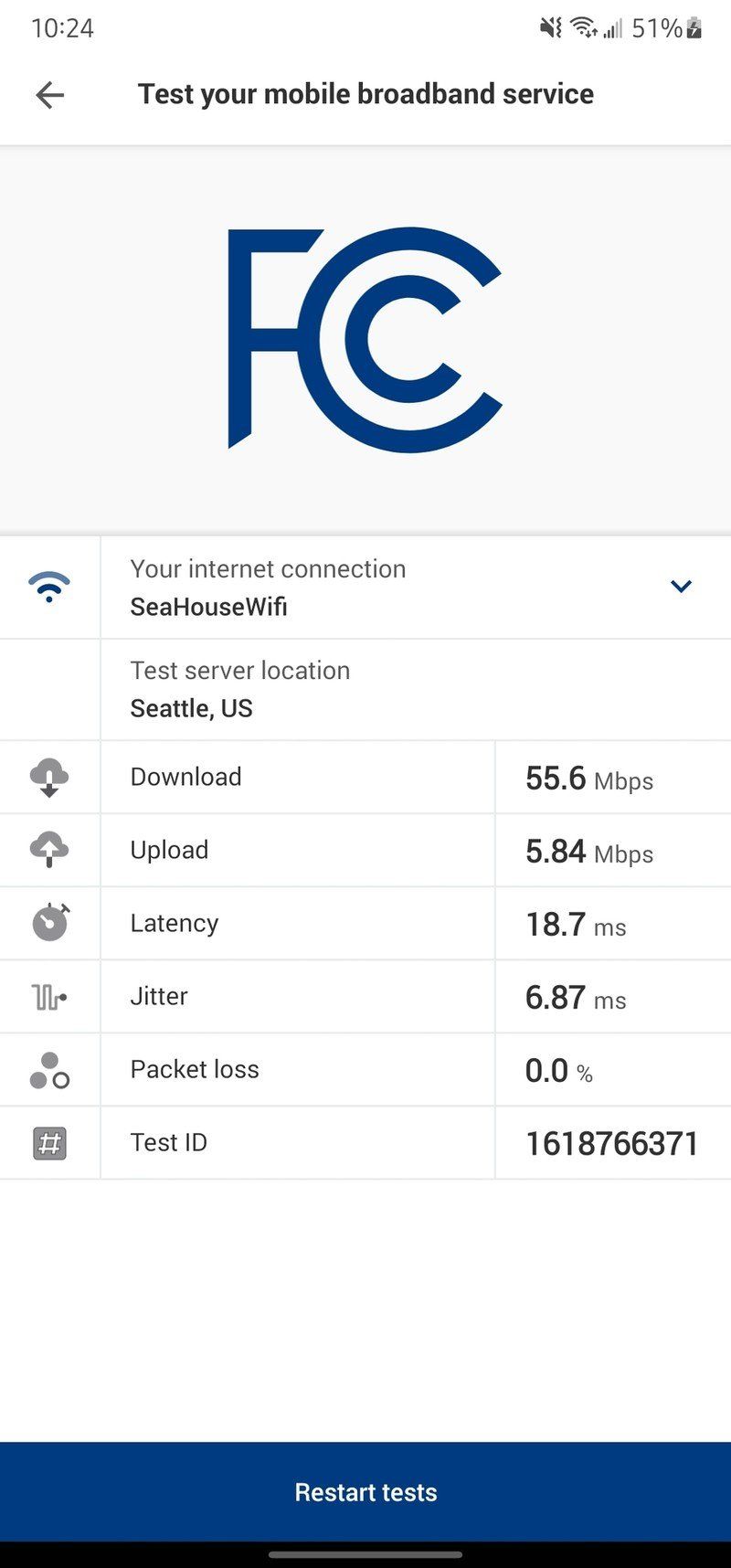Click the WiFi connection icon beside SeaHouseWifi
Screen dimensions: 731x1568
pyautogui.click(x=49, y=586)
